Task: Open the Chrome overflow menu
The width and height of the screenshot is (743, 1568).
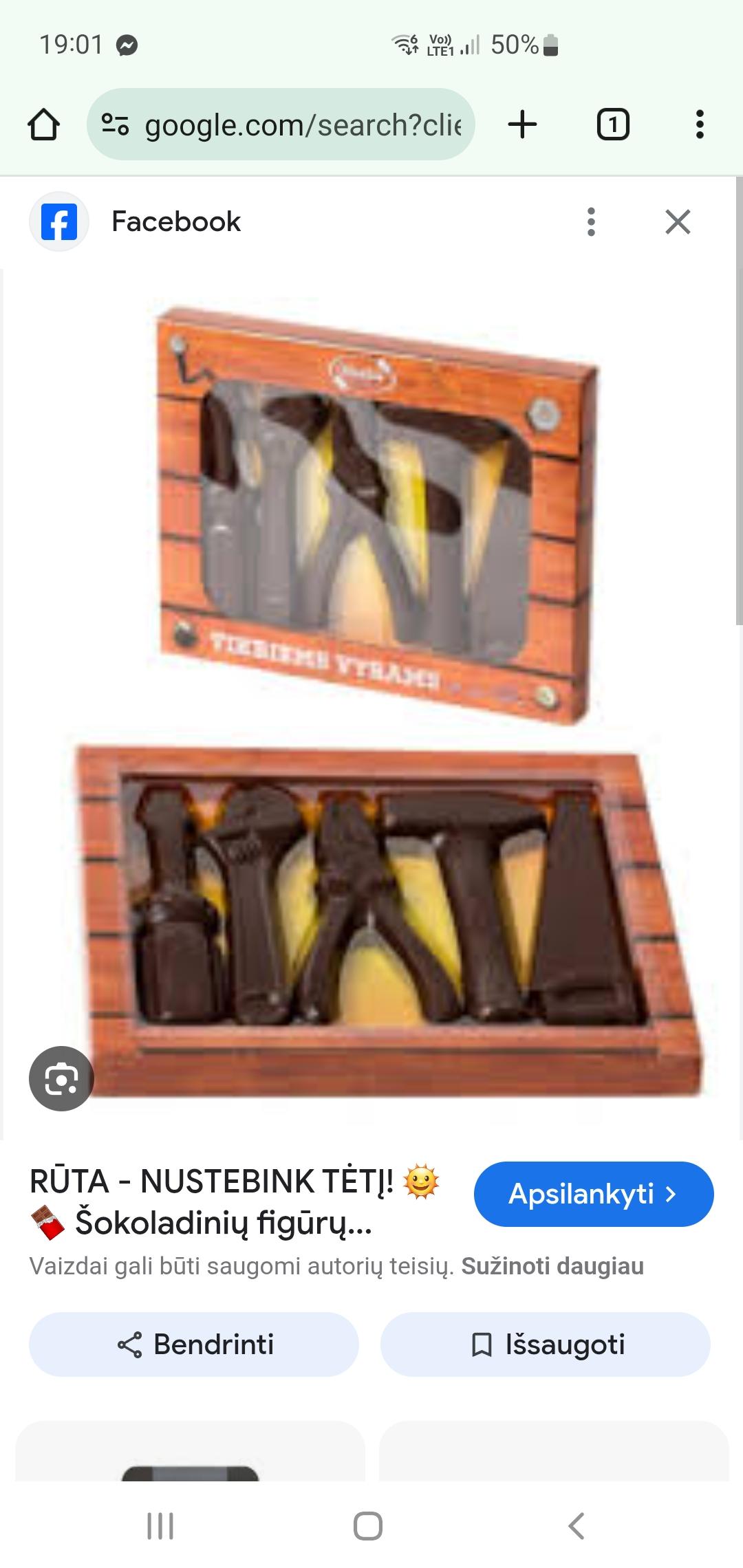Action: (700, 125)
